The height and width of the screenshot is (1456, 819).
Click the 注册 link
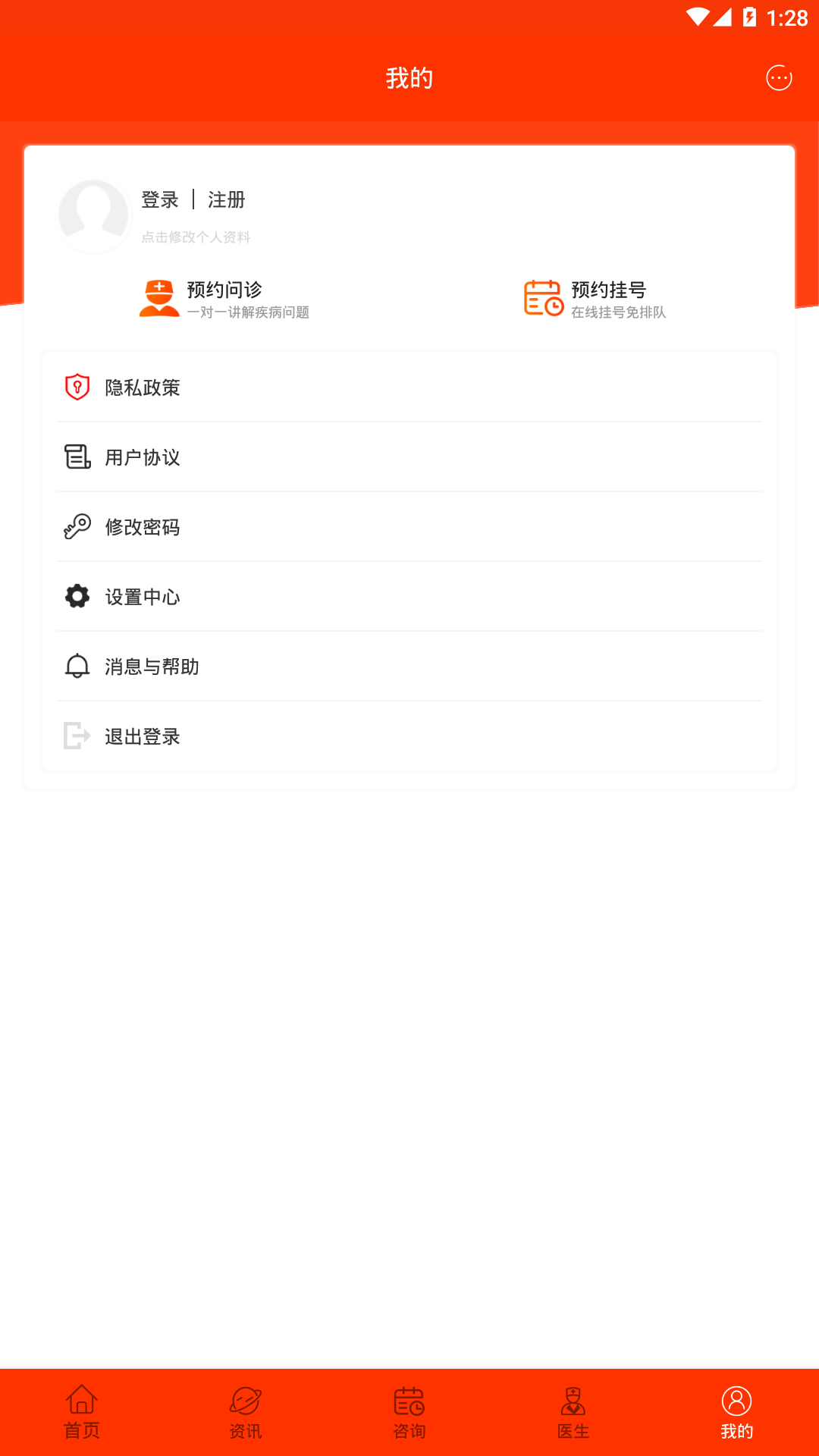coord(226,199)
